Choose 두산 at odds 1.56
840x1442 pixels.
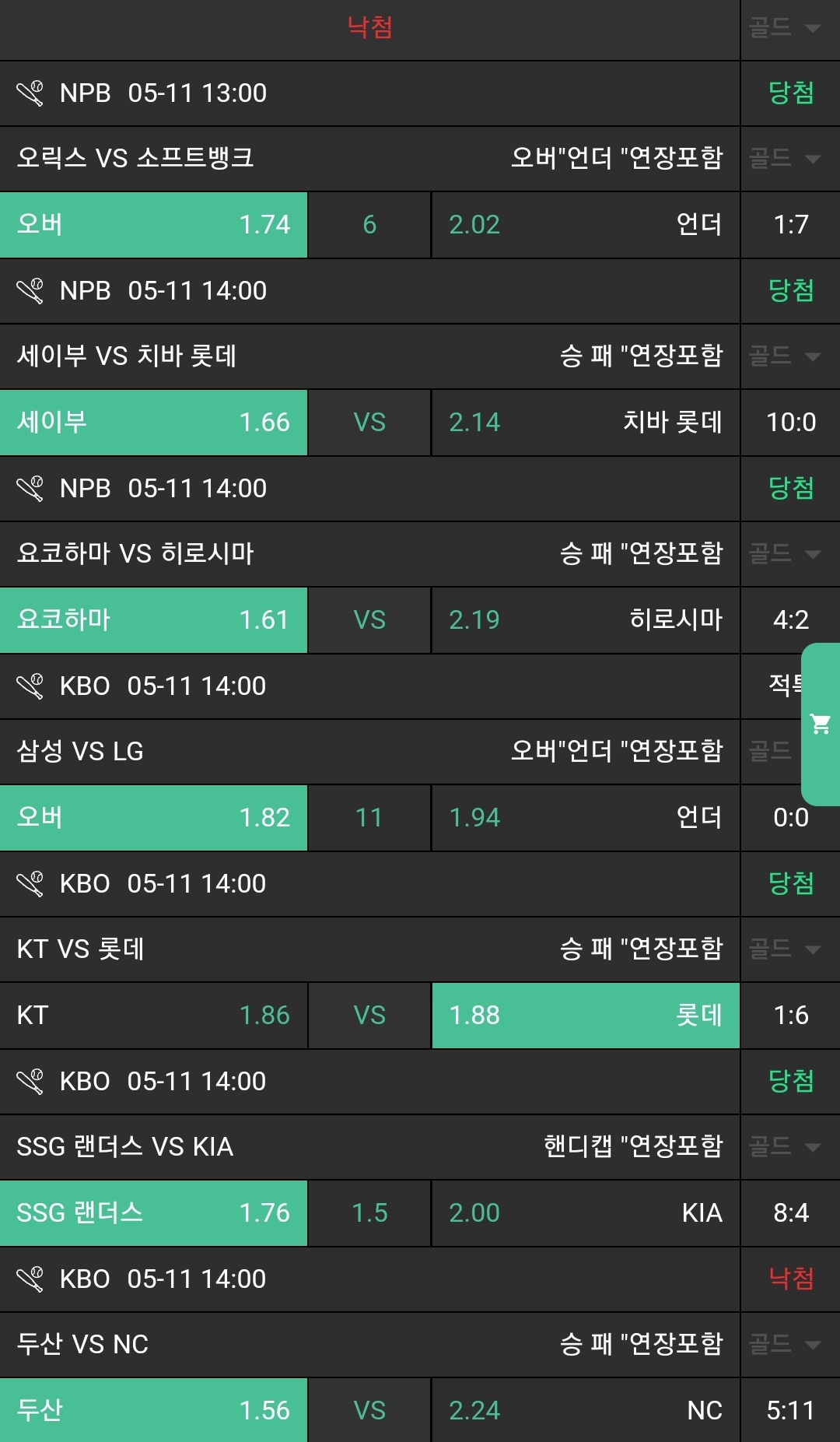(x=153, y=1410)
